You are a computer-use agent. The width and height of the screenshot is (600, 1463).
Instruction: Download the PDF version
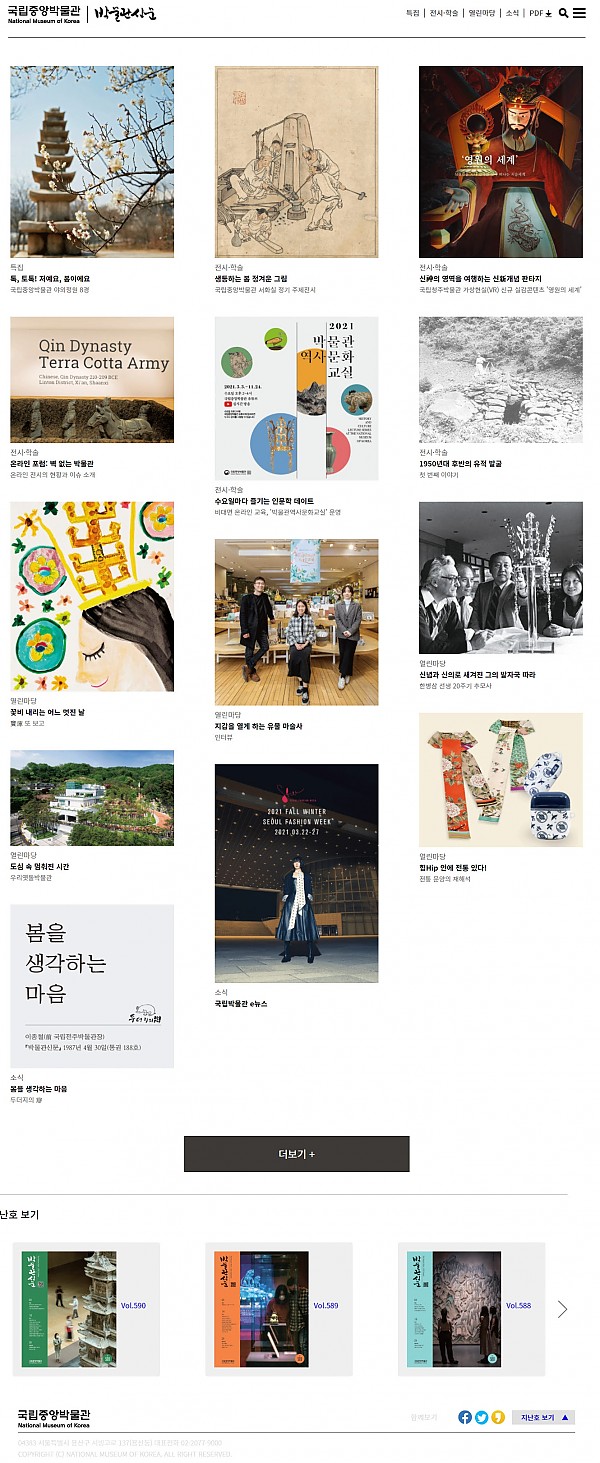tap(540, 13)
